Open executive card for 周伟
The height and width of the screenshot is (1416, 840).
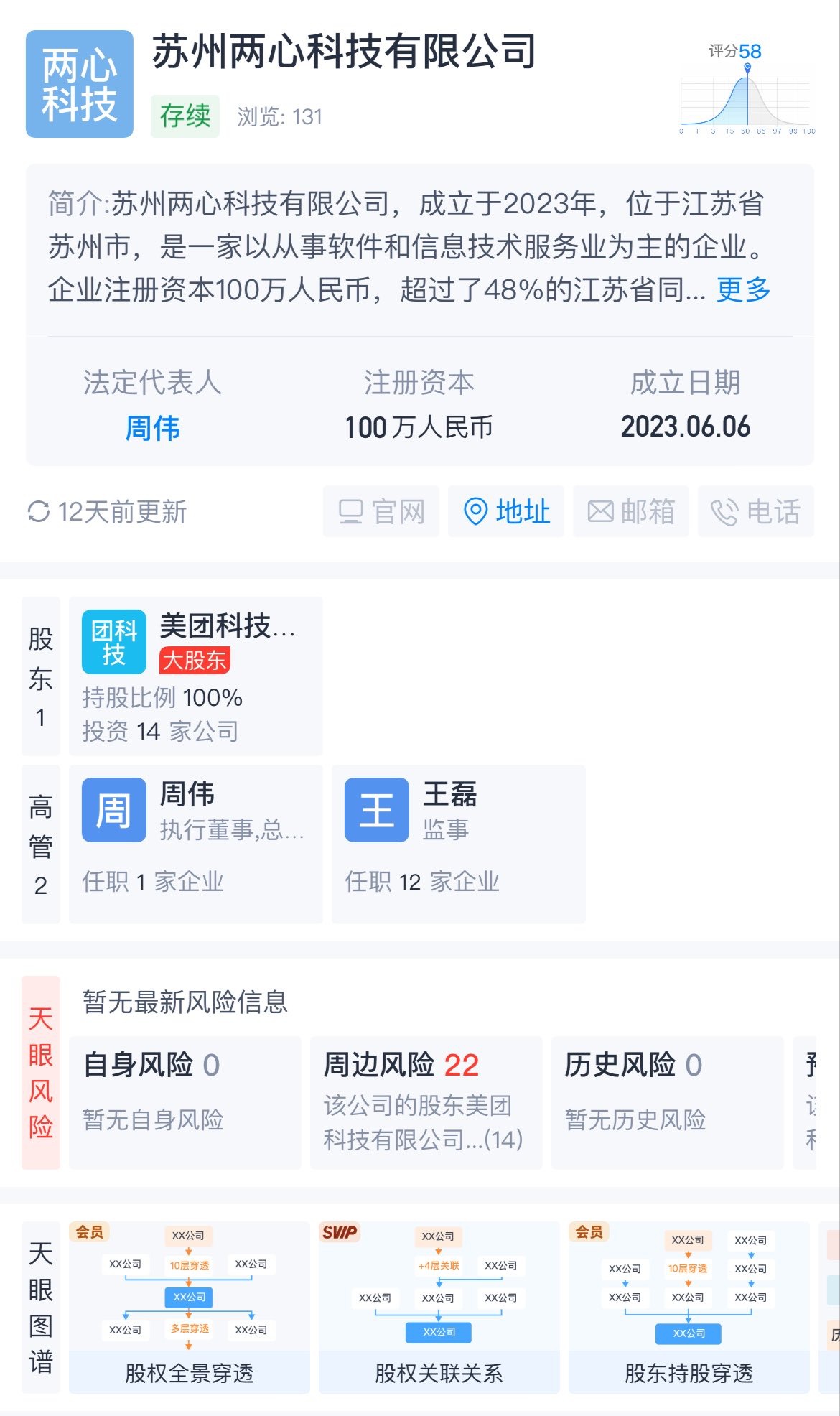196,844
